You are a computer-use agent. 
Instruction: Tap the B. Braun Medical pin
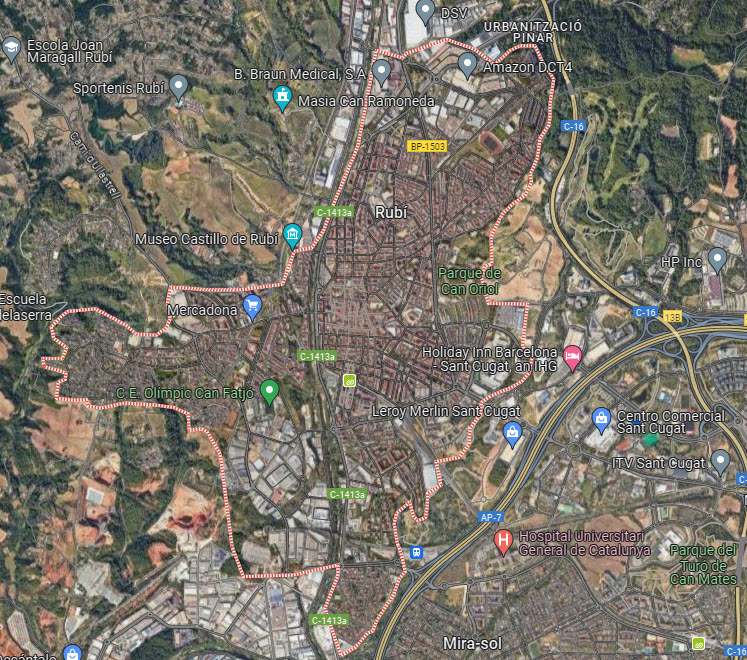(x=381, y=71)
